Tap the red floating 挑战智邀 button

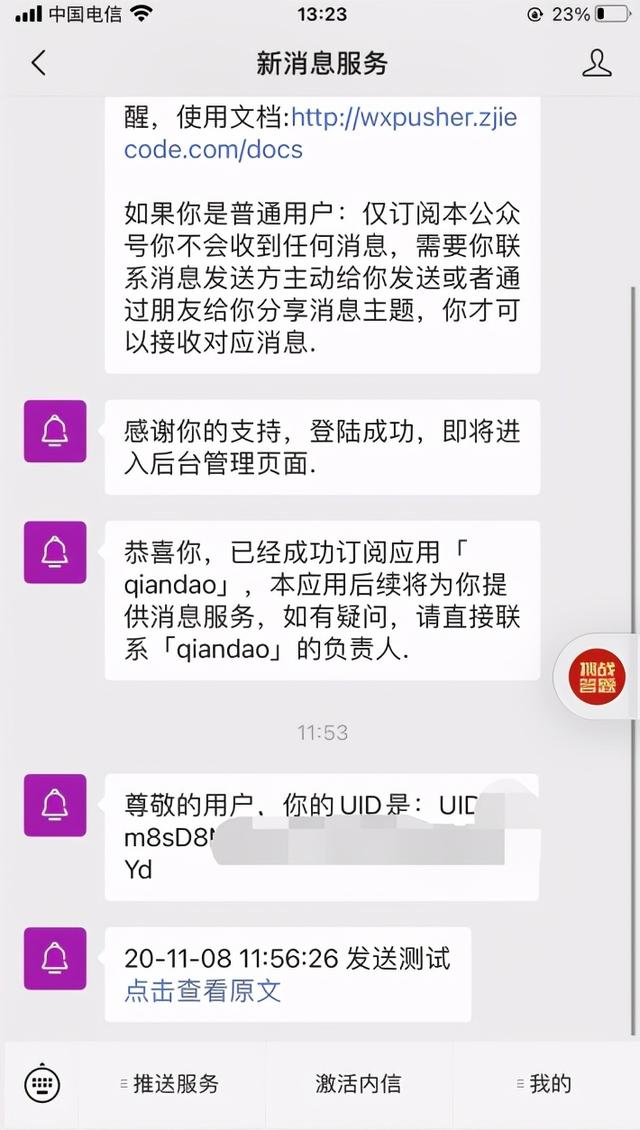point(597,677)
